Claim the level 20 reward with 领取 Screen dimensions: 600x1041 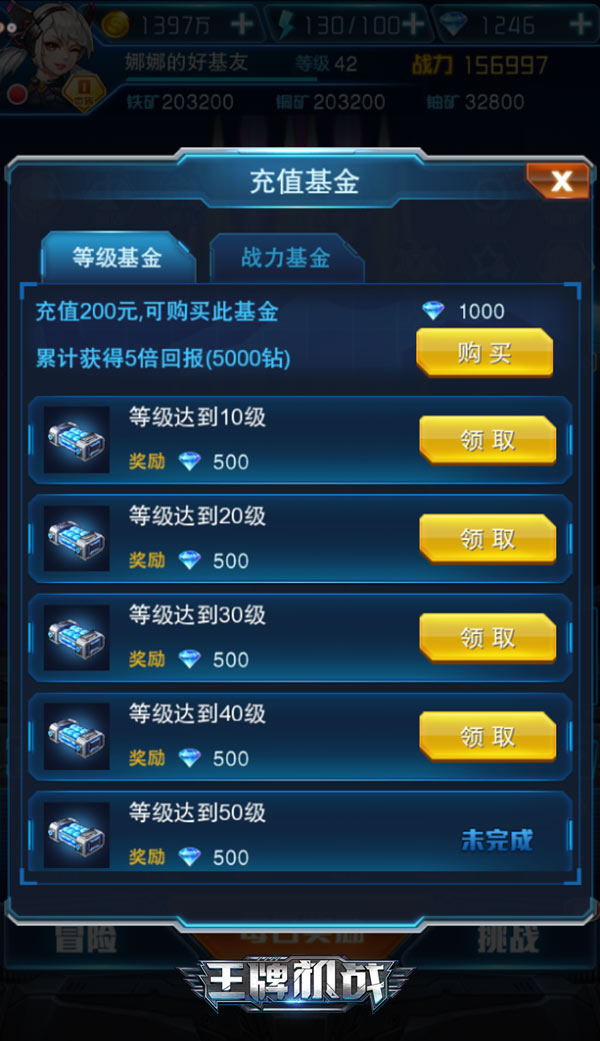click(487, 539)
